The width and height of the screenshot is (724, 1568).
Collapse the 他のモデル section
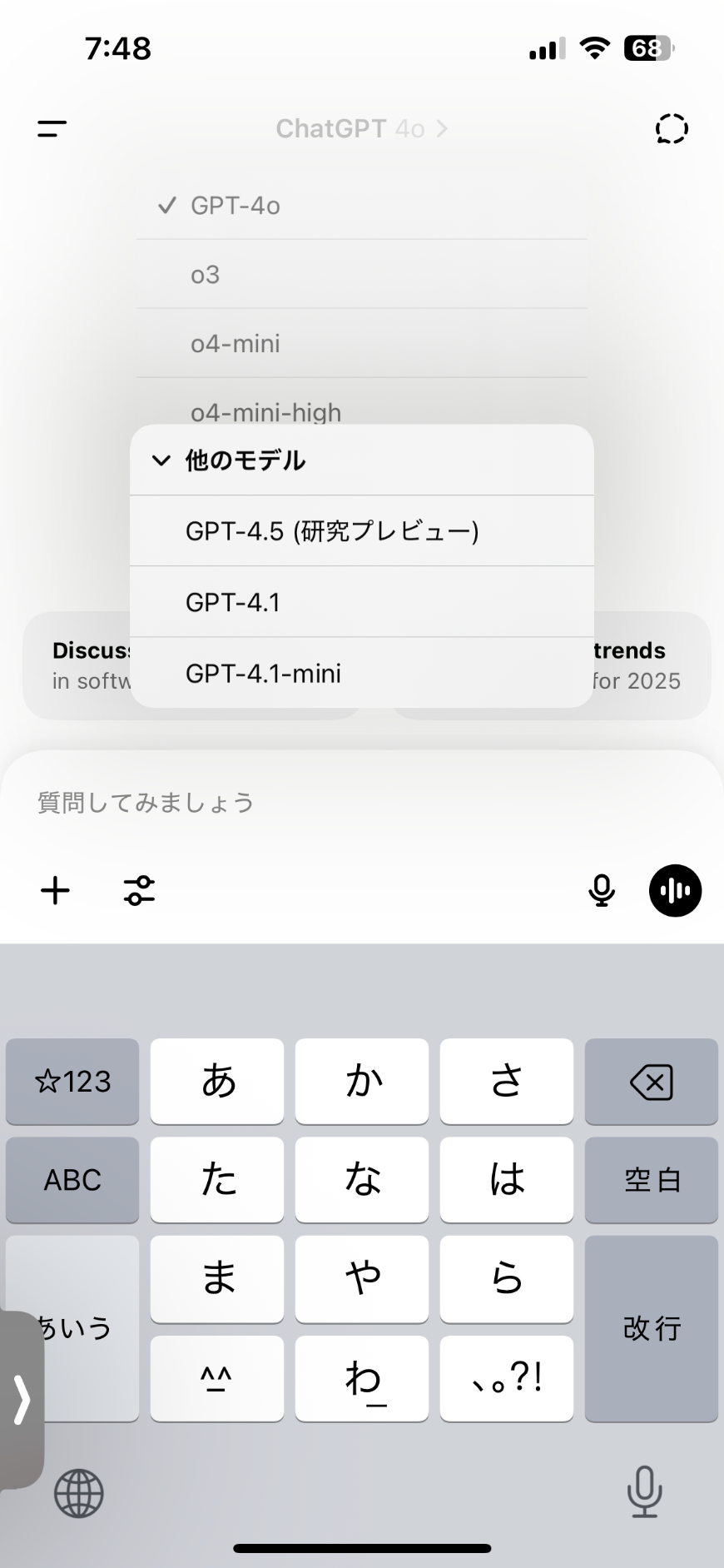[x=362, y=460]
